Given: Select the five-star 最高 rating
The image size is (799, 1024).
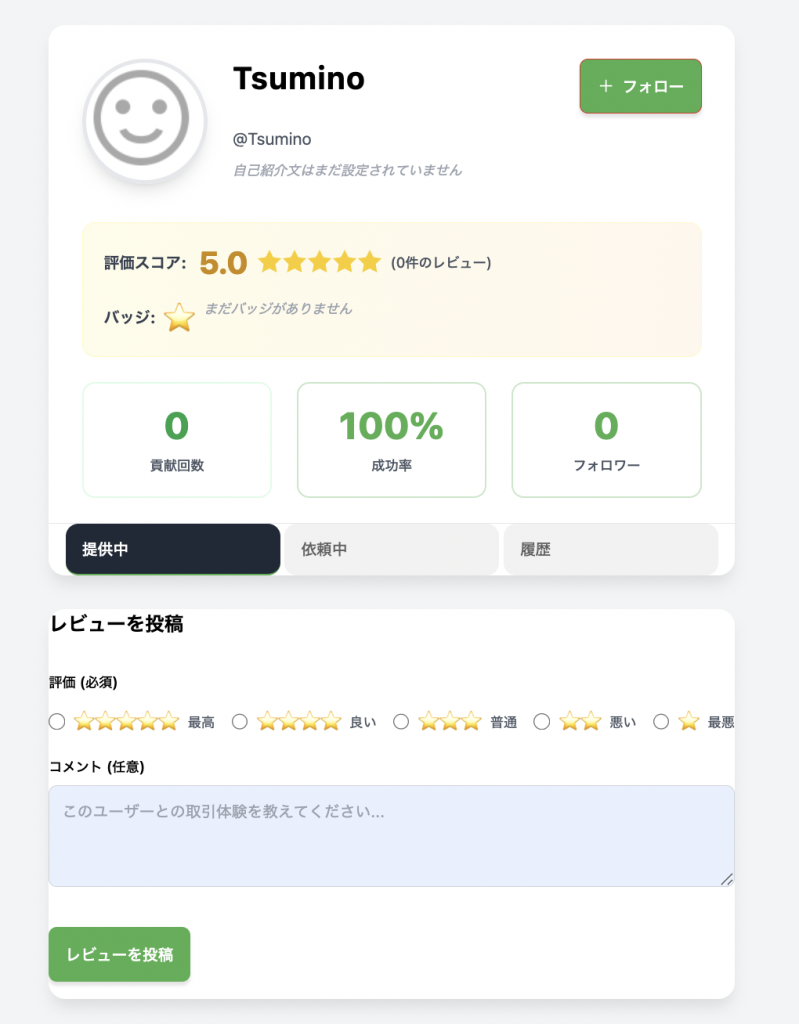Looking at the screenshot, I should [x=57, y=721].
